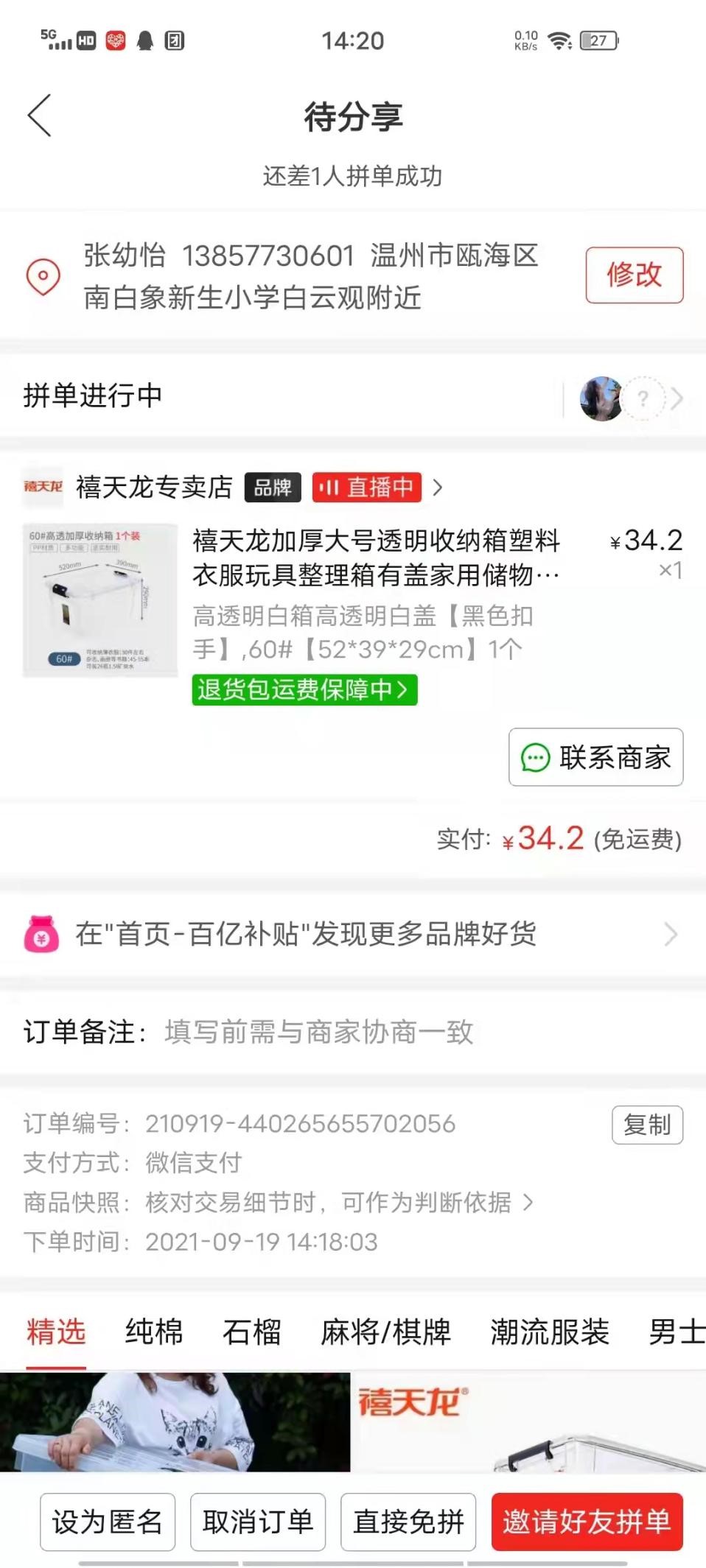The width and height of the screenshot is (706, 1568).
Task: Contact the seller via 联系商家
Action: (596, 757)
